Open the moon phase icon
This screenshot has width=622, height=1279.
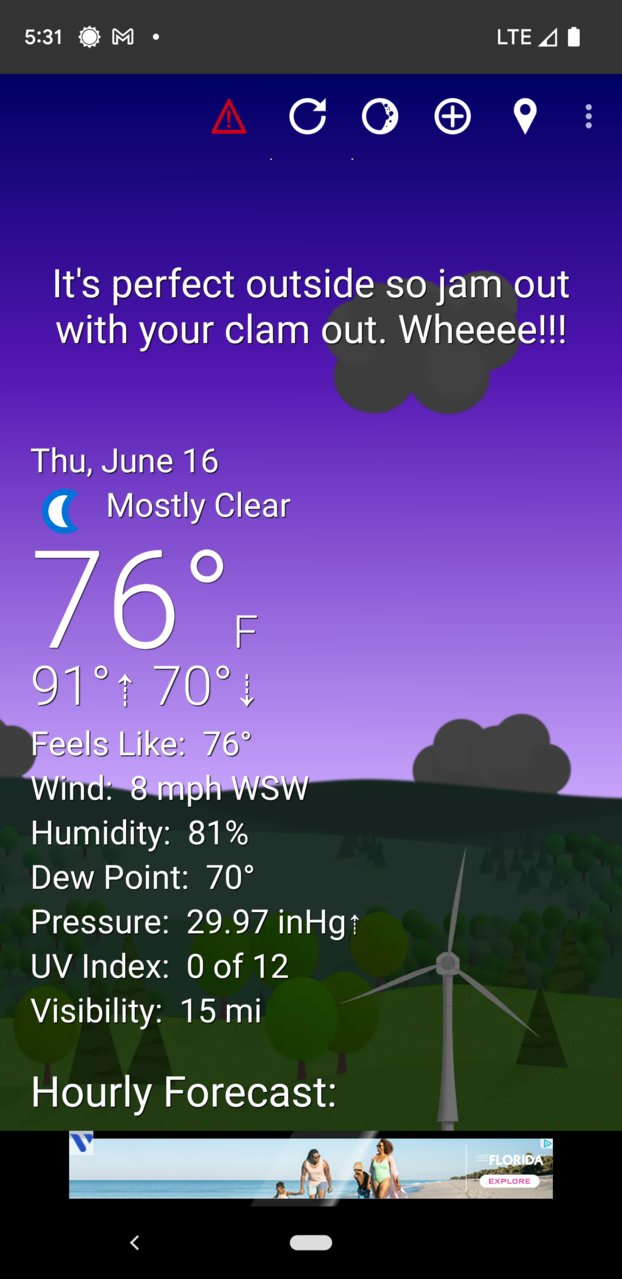click(380, 117)
